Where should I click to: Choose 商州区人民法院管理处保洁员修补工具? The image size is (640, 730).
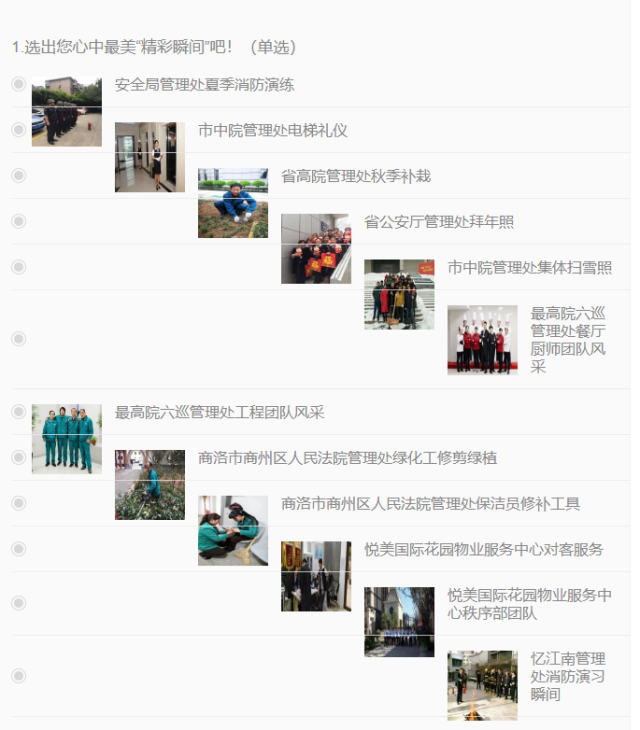click(x=18, y=503)
